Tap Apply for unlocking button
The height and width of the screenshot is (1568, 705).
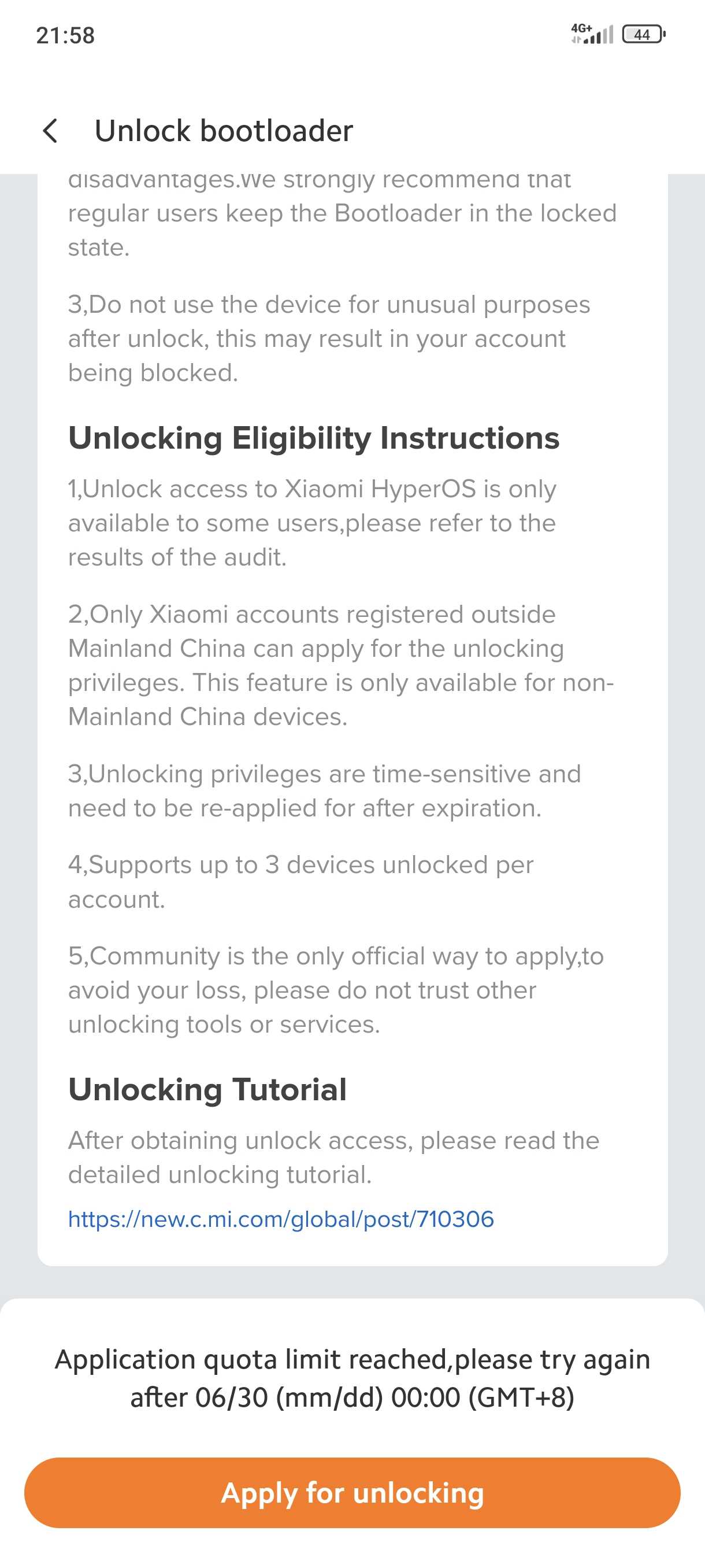pyautogui.click(x=352, y=1492)
